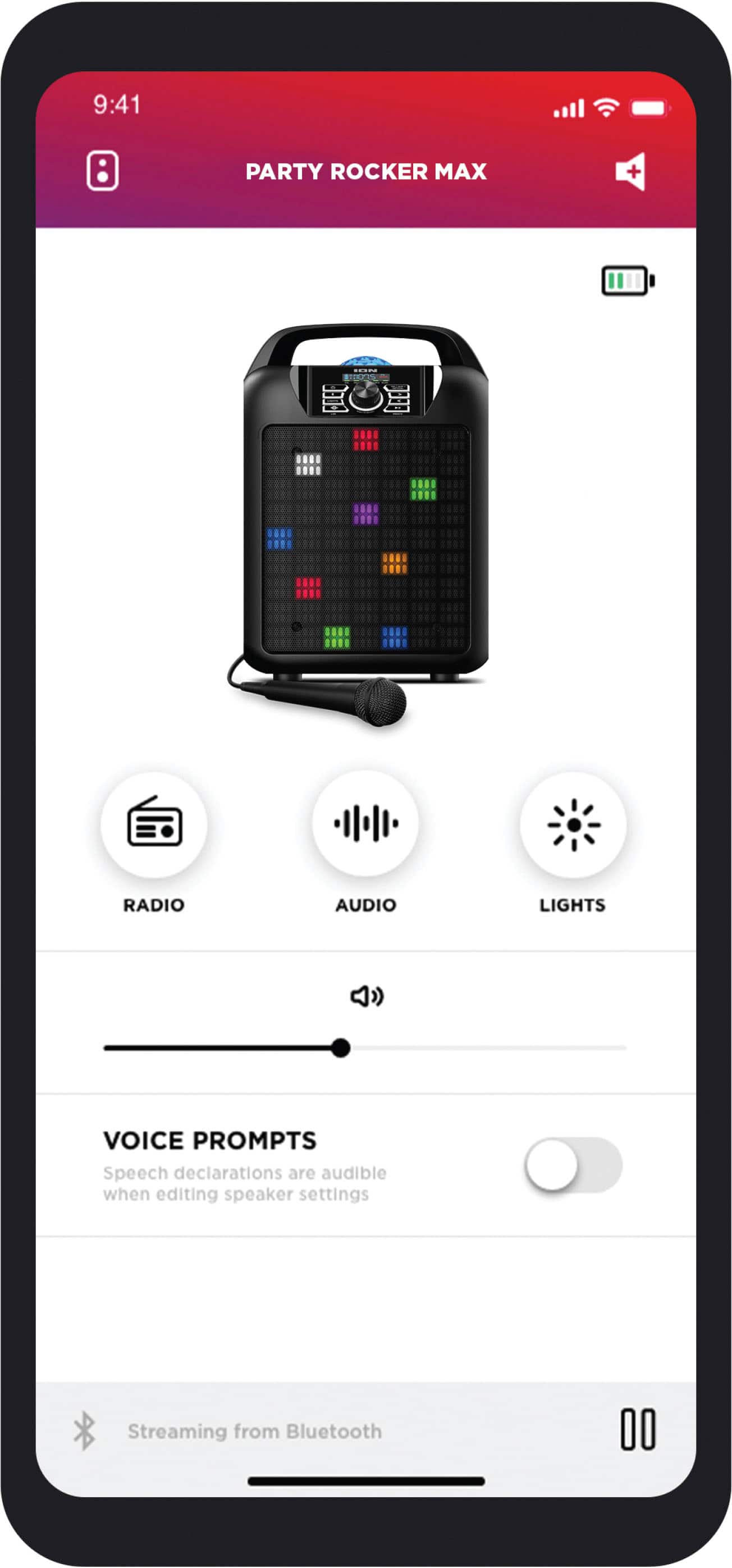Open the speaker selection icon
This screenshot has width=732, height=1568.
[102, 172]
